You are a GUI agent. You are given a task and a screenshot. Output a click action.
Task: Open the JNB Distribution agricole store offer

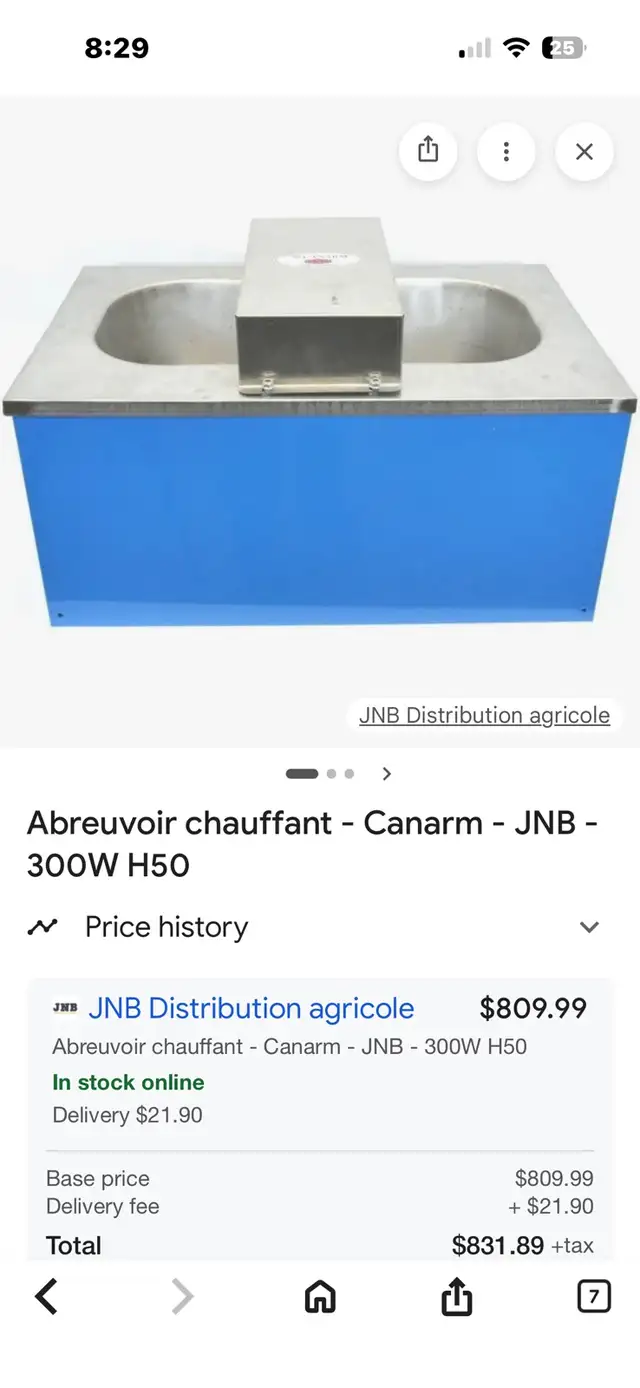251,1008
